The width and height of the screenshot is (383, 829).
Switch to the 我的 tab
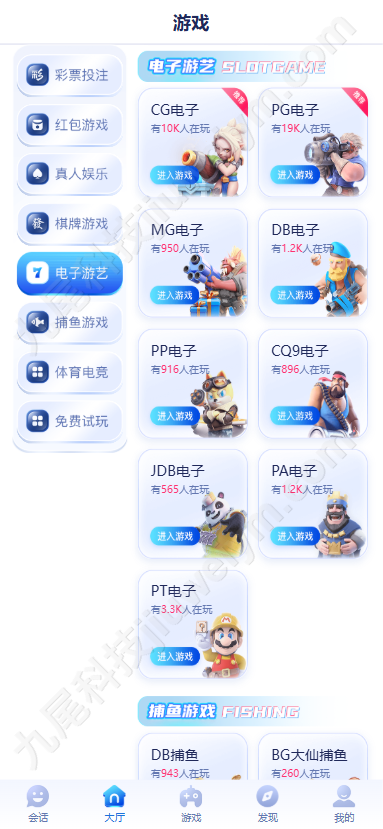tap(344, 804)
